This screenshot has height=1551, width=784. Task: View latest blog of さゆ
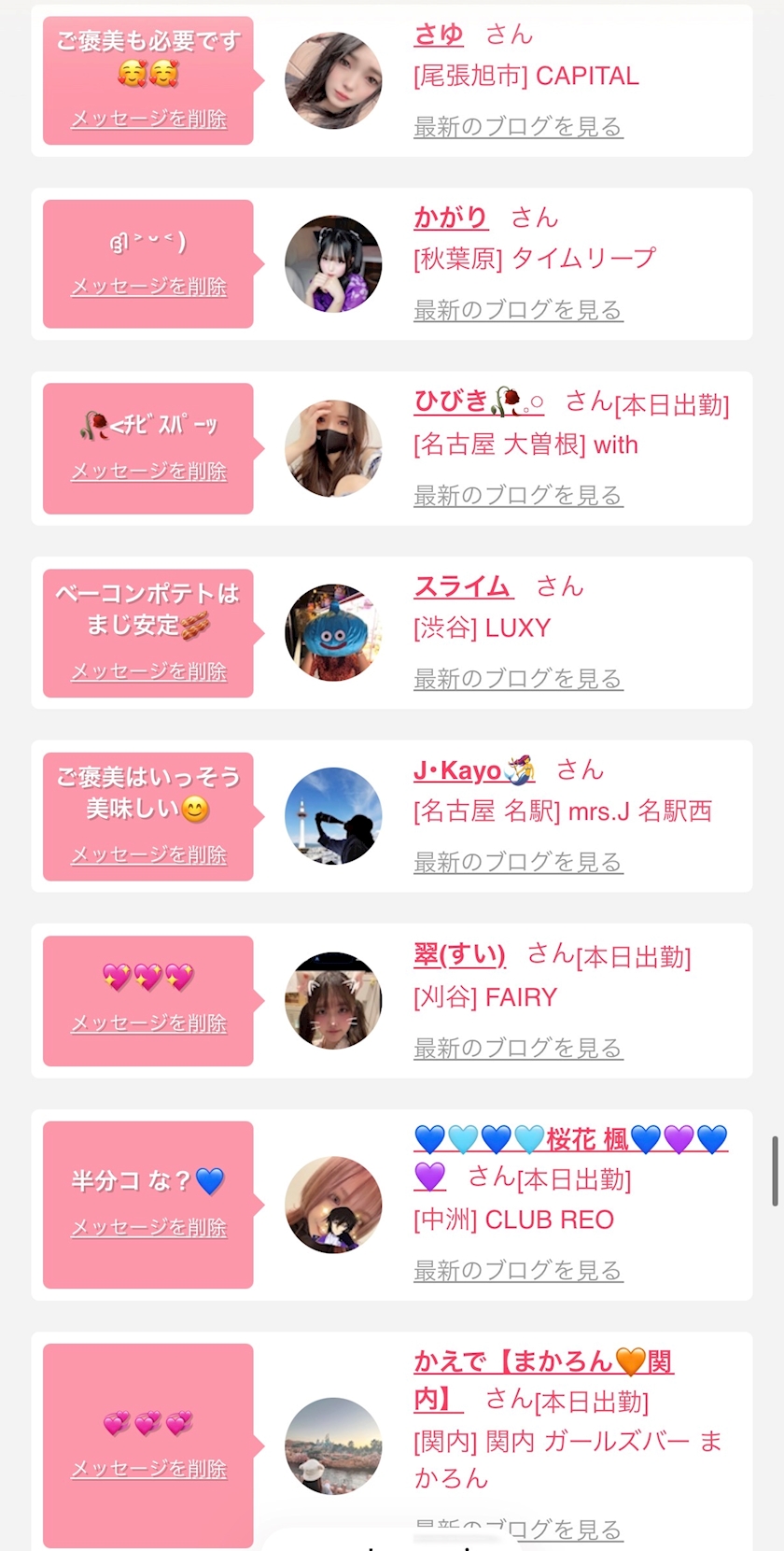518,127
